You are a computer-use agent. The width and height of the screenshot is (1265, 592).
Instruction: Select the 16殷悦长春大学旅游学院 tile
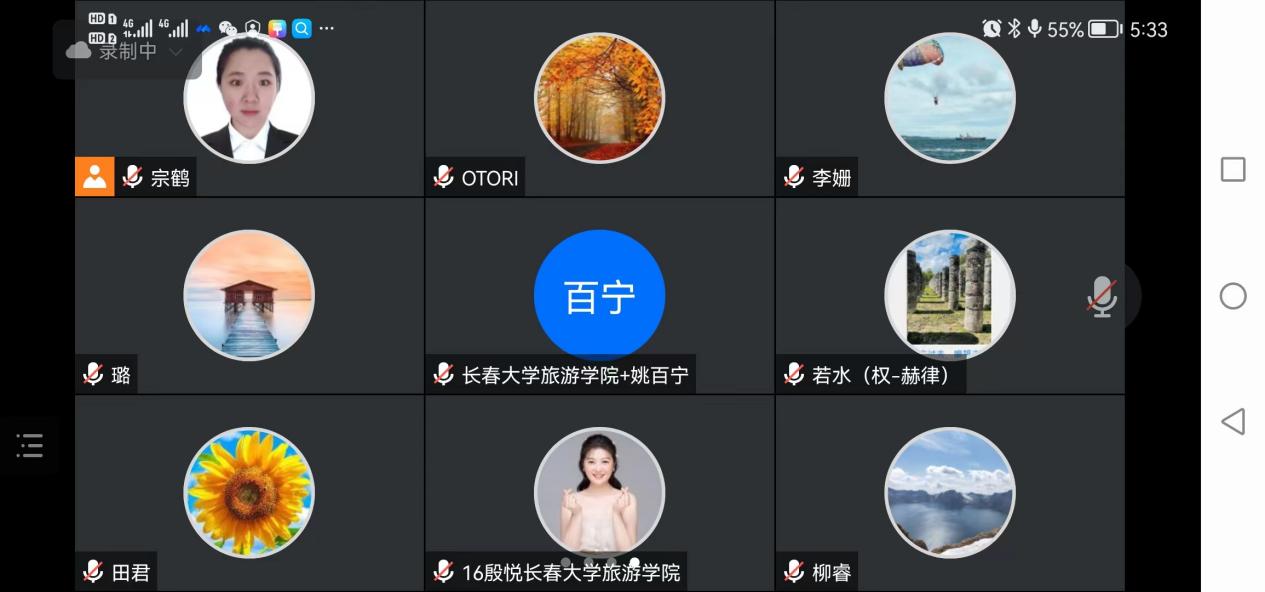[x=599, y=492]
